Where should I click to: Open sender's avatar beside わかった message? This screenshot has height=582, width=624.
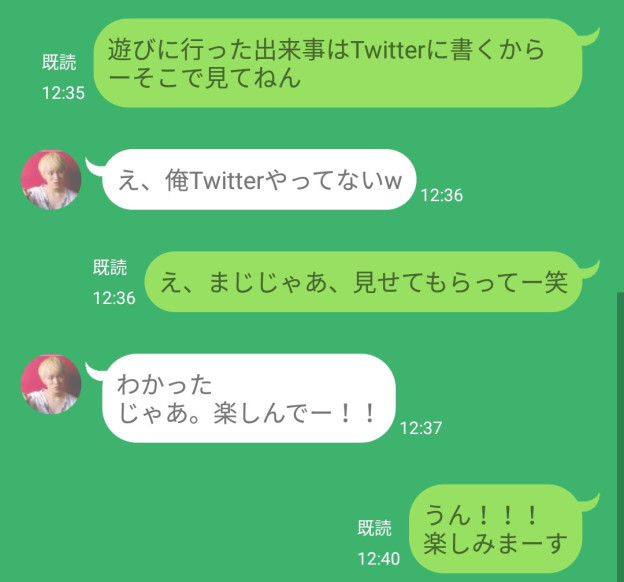coord(51,384)
